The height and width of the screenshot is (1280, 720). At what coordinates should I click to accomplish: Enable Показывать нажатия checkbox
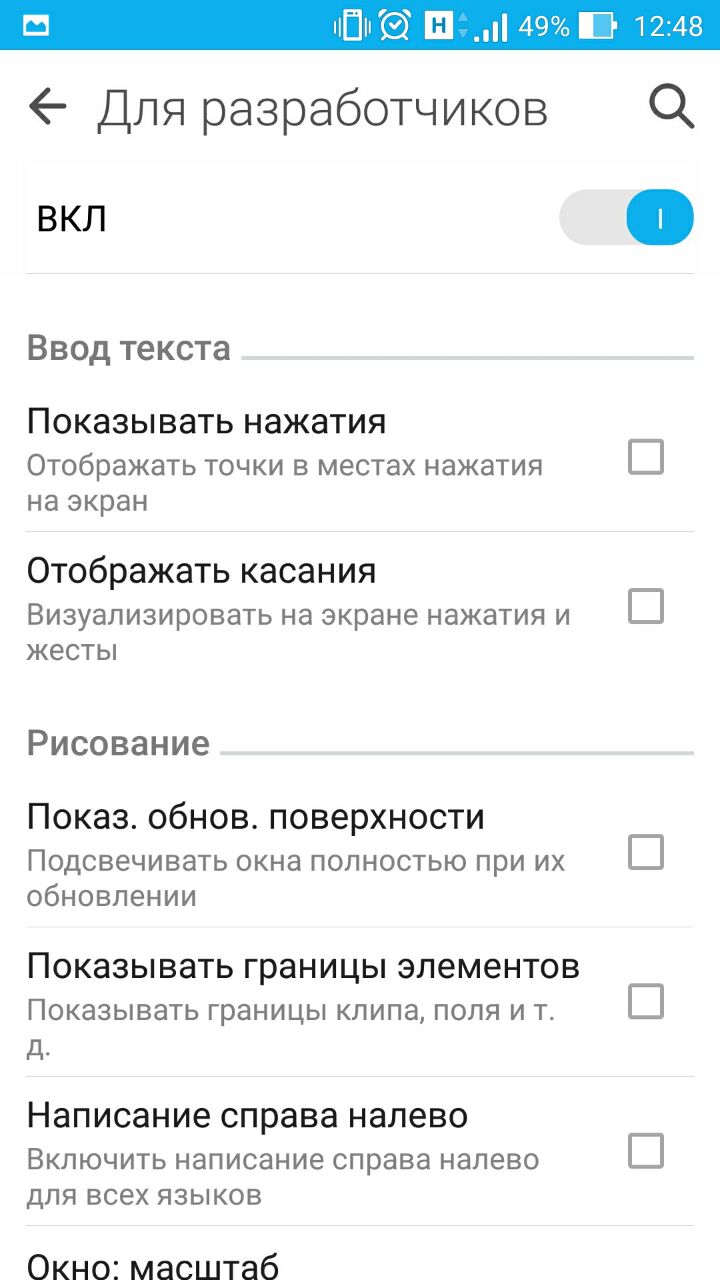[645, 458]
